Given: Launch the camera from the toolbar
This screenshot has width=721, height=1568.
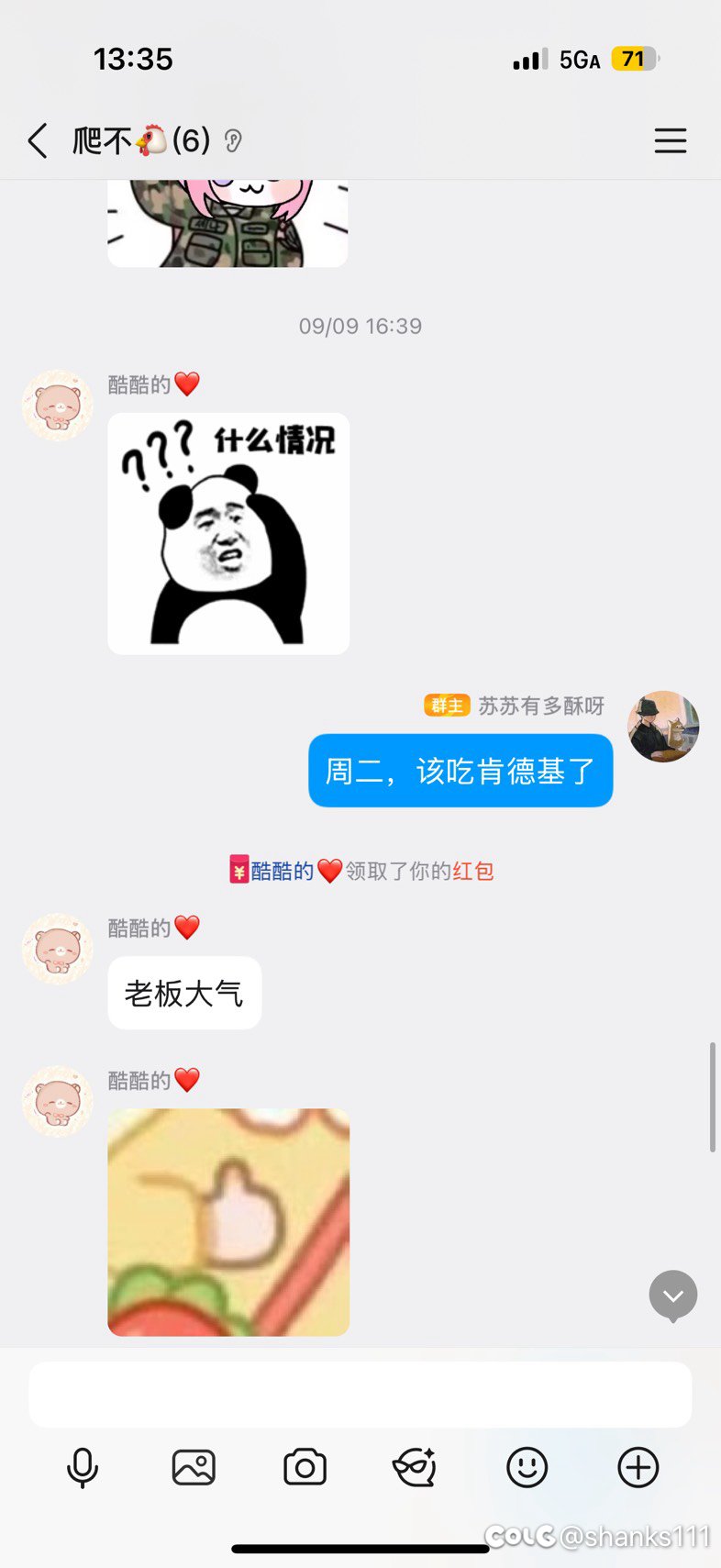Looking at the screenshot, I should tap(305, 1467).
